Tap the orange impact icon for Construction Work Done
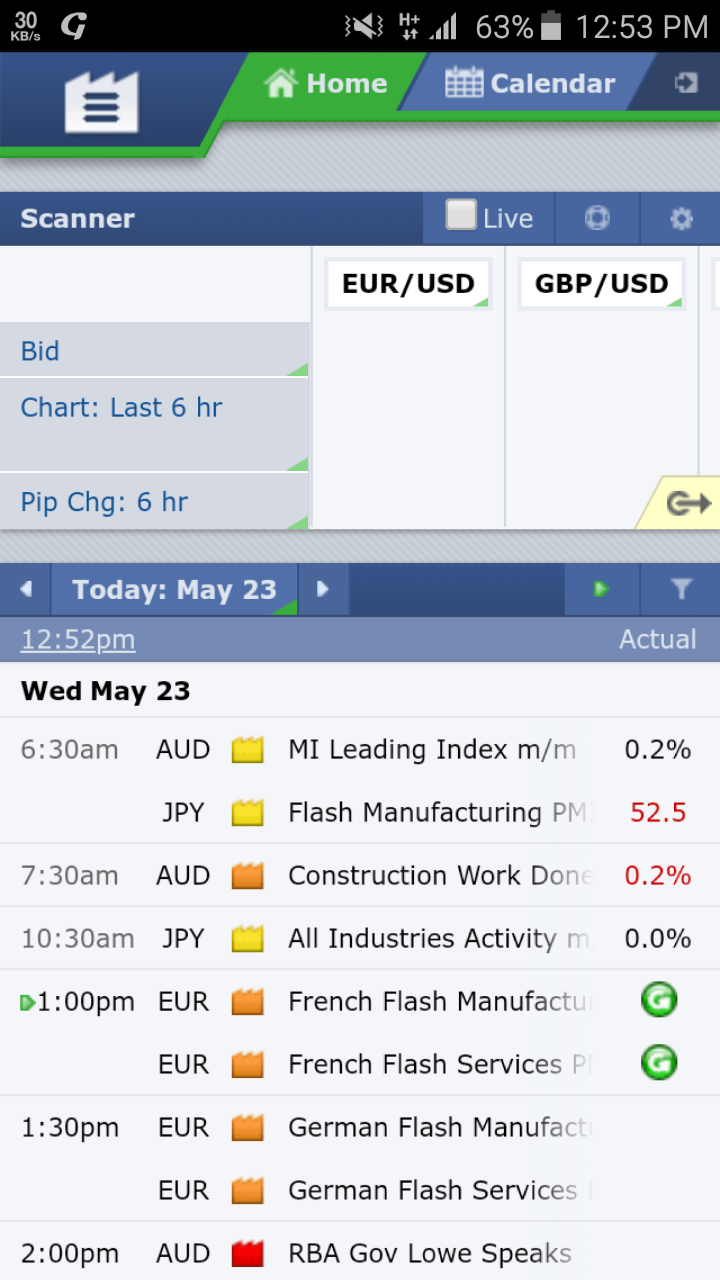Image resolution: width=720 pixels, height=1280 pixels. tap(248, 875)
